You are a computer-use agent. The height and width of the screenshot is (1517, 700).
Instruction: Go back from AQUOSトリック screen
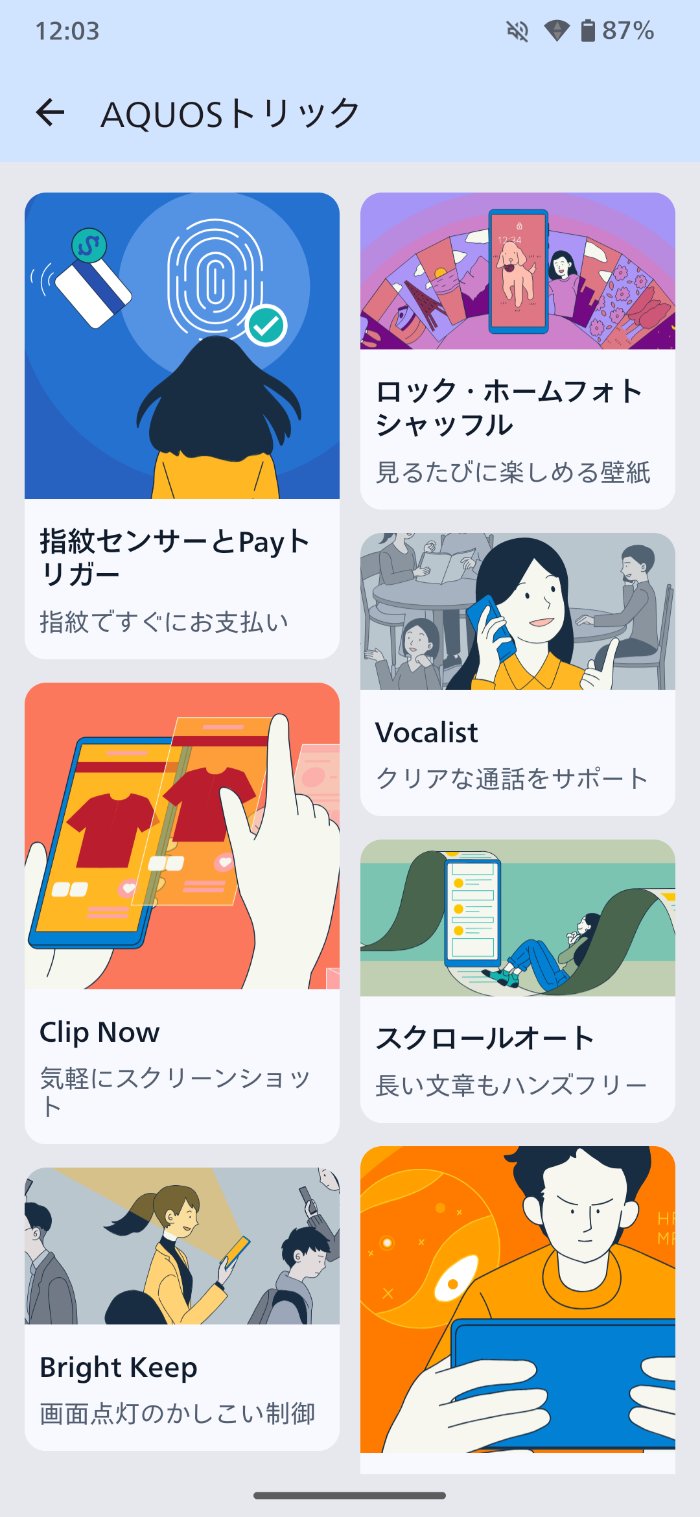[50, 113]
